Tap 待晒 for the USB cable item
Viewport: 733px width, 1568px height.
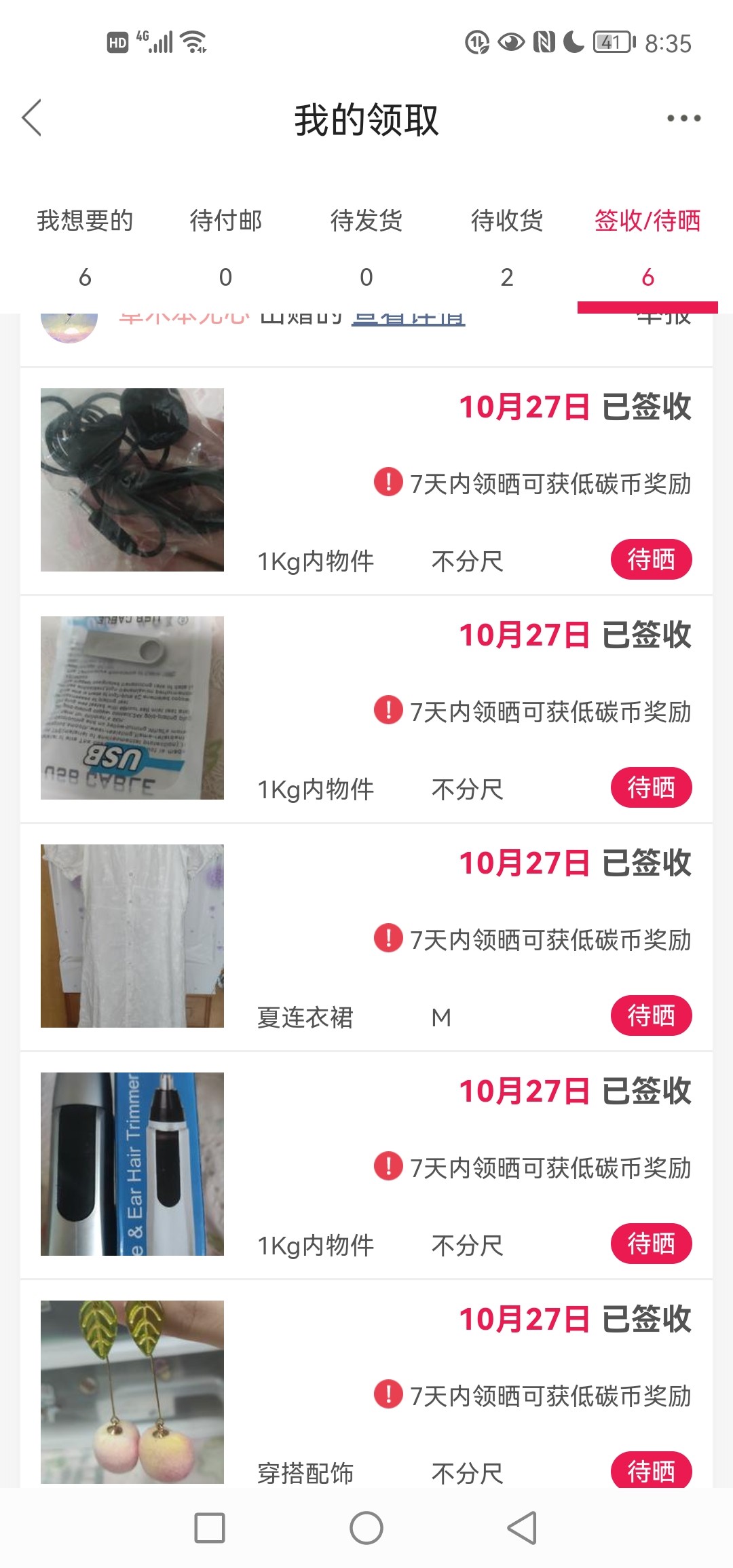pos(651,788)
